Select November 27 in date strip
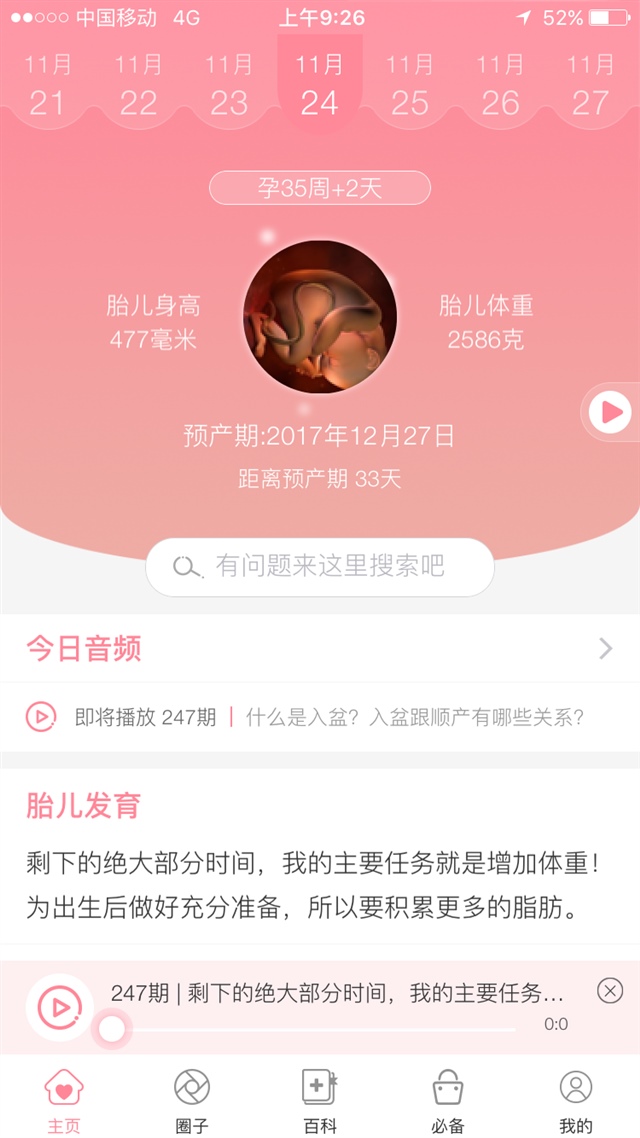Viewport: 640px width, 1138px height. click(x=590, y=86)
